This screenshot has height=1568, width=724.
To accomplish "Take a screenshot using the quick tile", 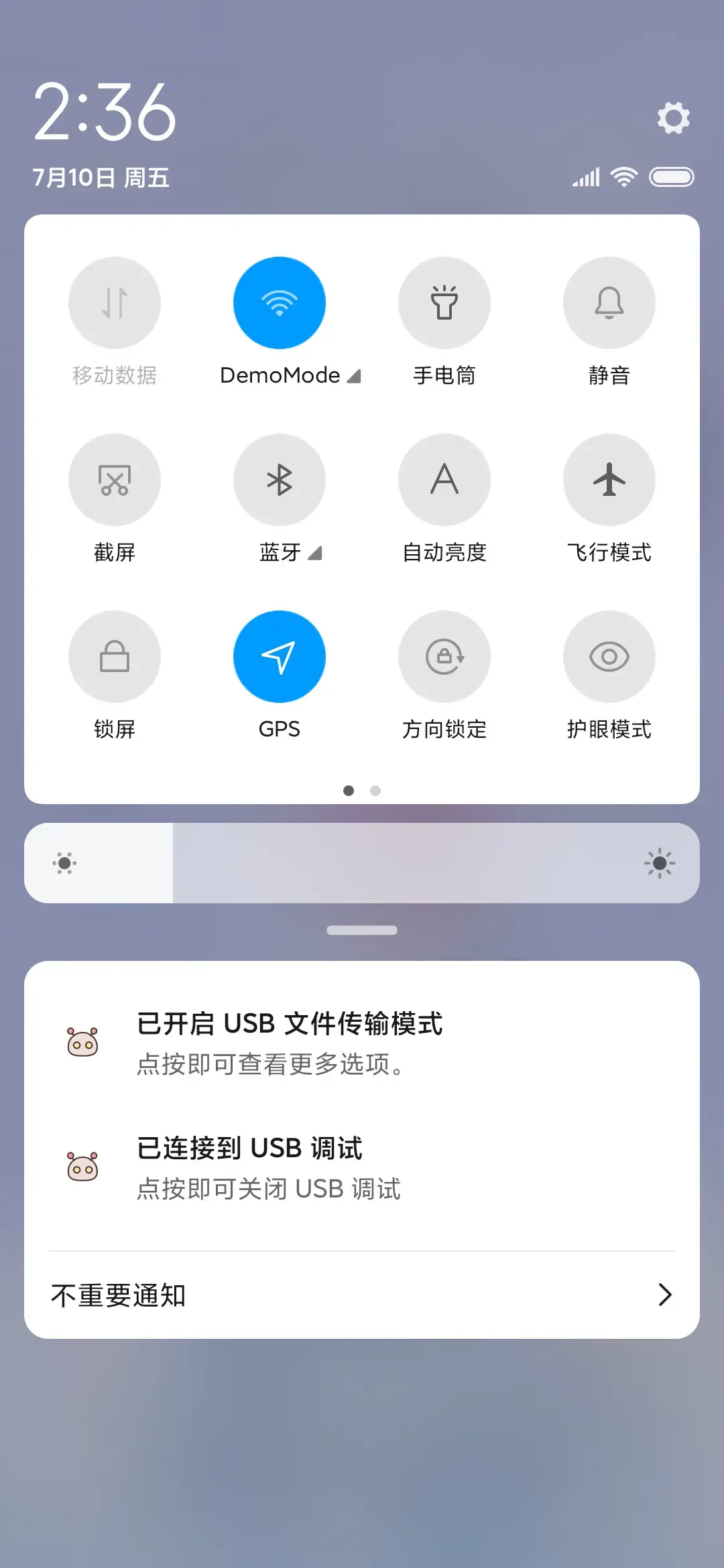I will tap(115, 479).
